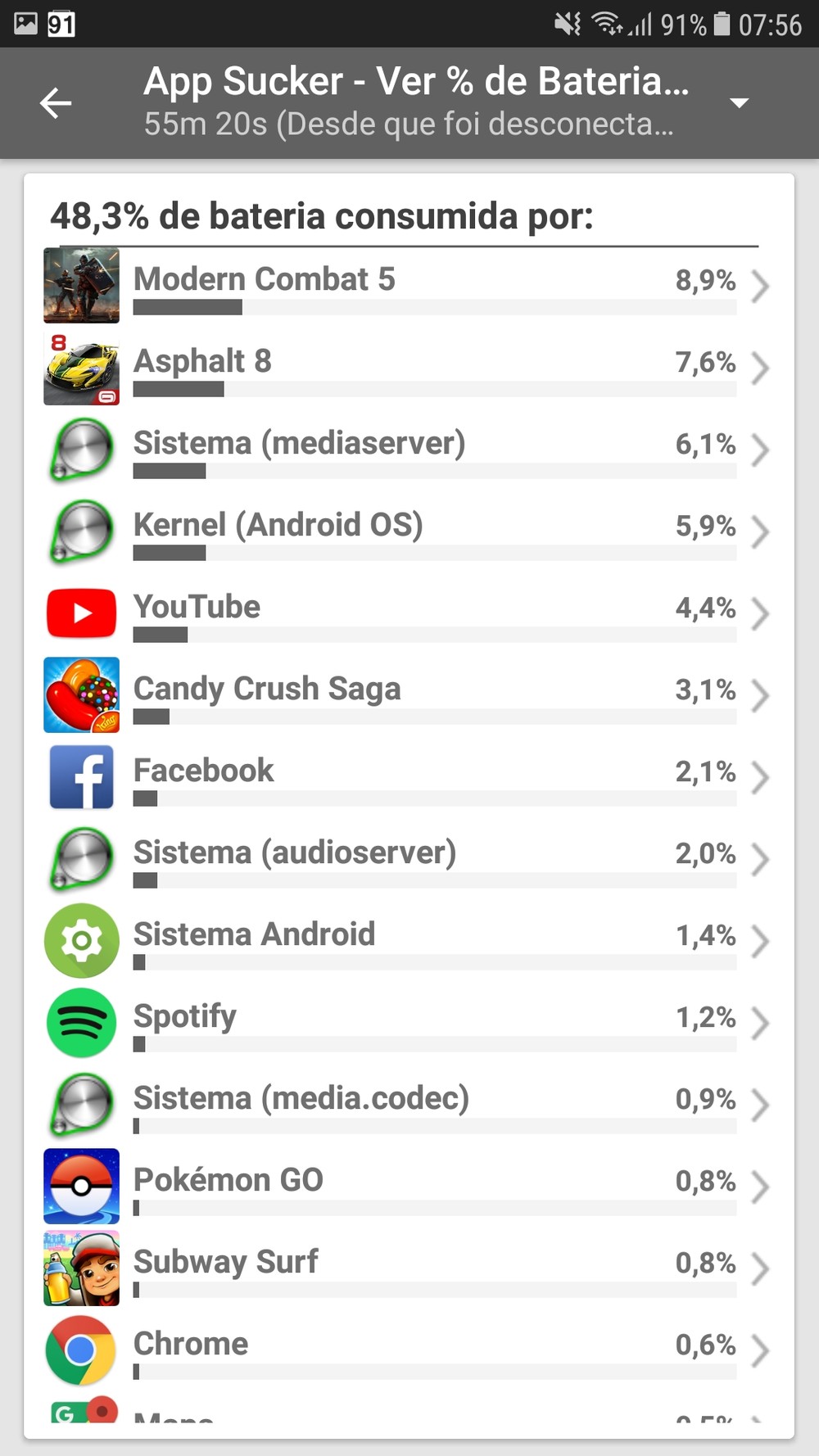Image resolution: width=819 pixels, height=1456 pixels.
Task: View Sistema (audioserver) usage details
Action: tap(408, 859)
